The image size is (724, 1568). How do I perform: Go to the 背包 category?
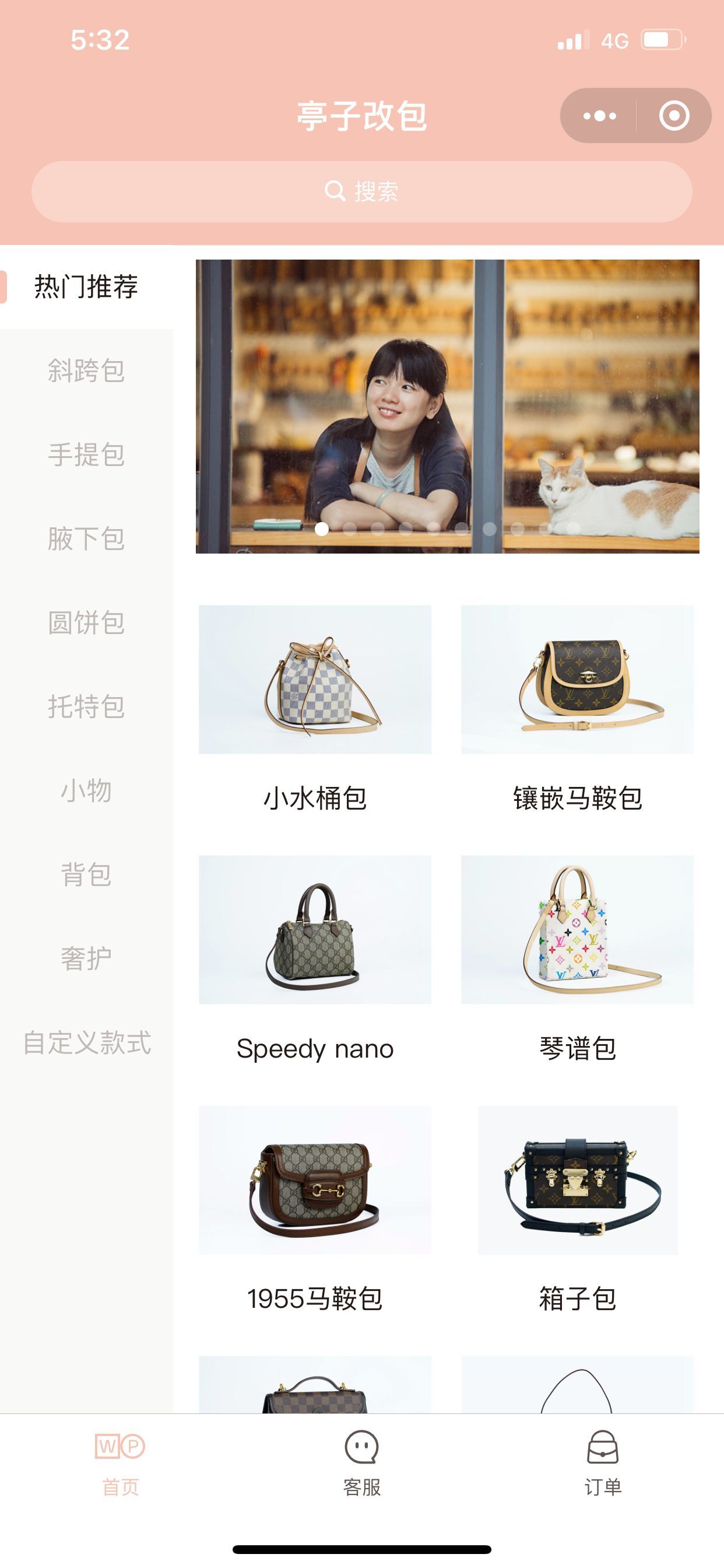click(x=86, y=874)
